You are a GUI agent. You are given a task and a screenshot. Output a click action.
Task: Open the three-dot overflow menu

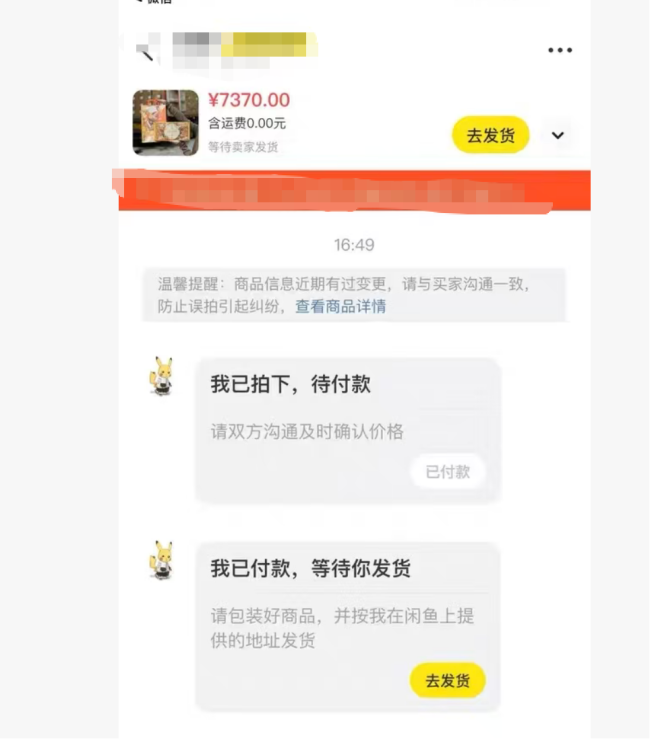560,51
